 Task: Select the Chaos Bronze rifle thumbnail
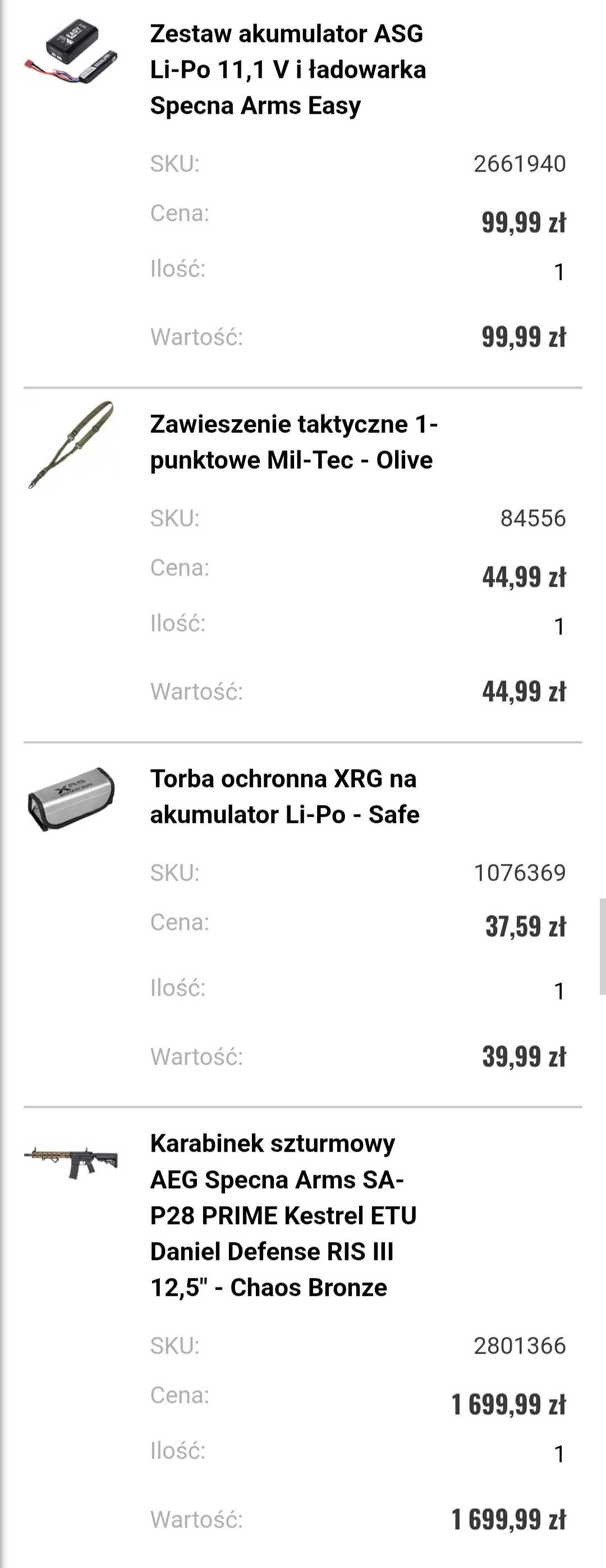[x=71, y=1161]
